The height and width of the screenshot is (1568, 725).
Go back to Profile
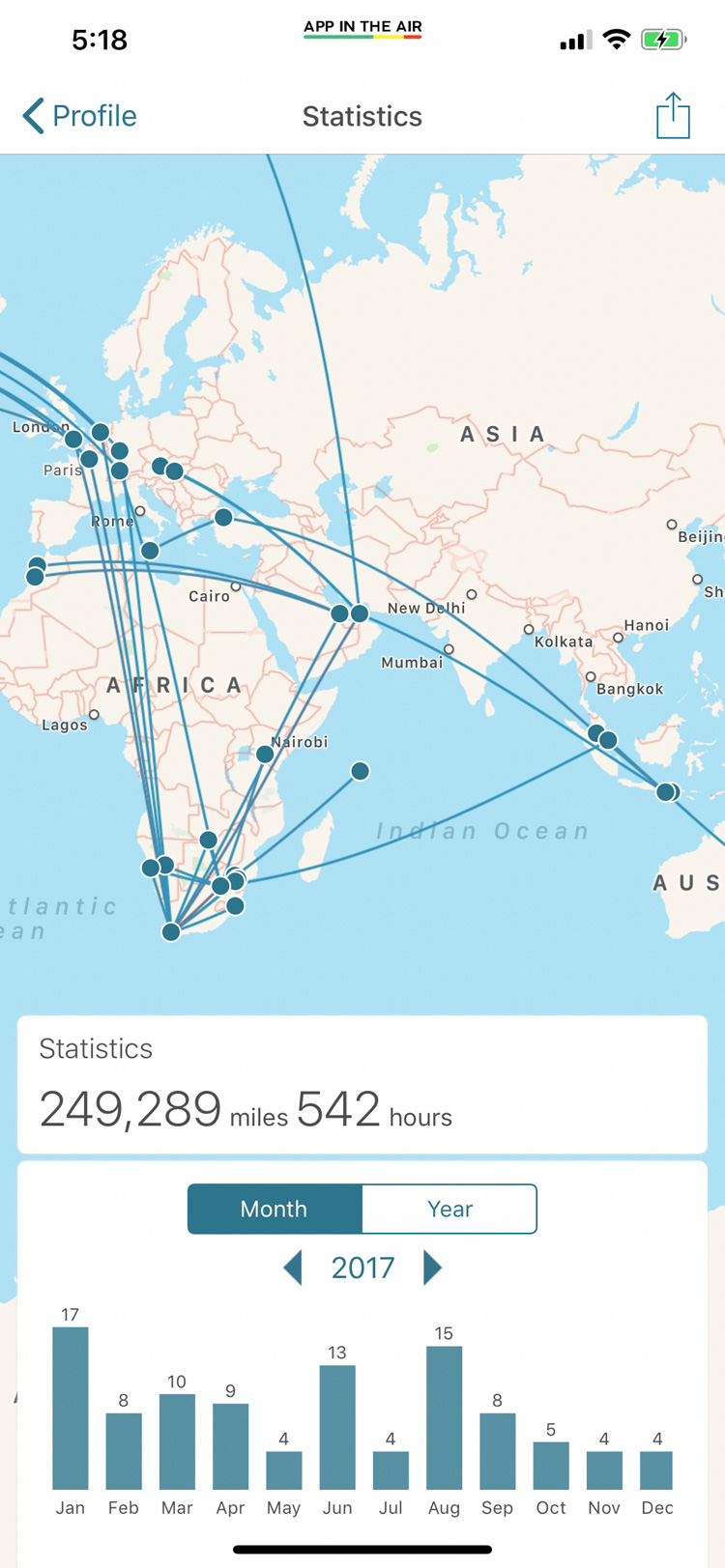tap(80, 116)
